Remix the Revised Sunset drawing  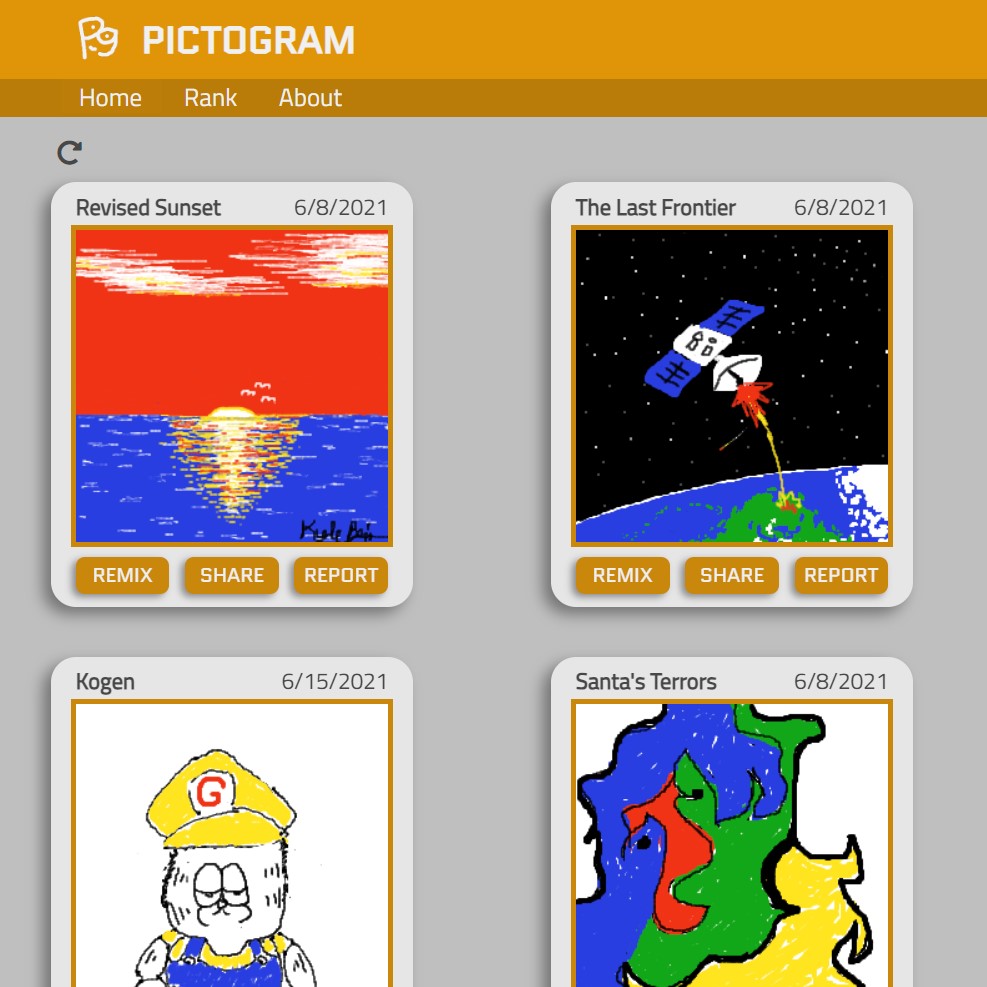coord(122,575)
